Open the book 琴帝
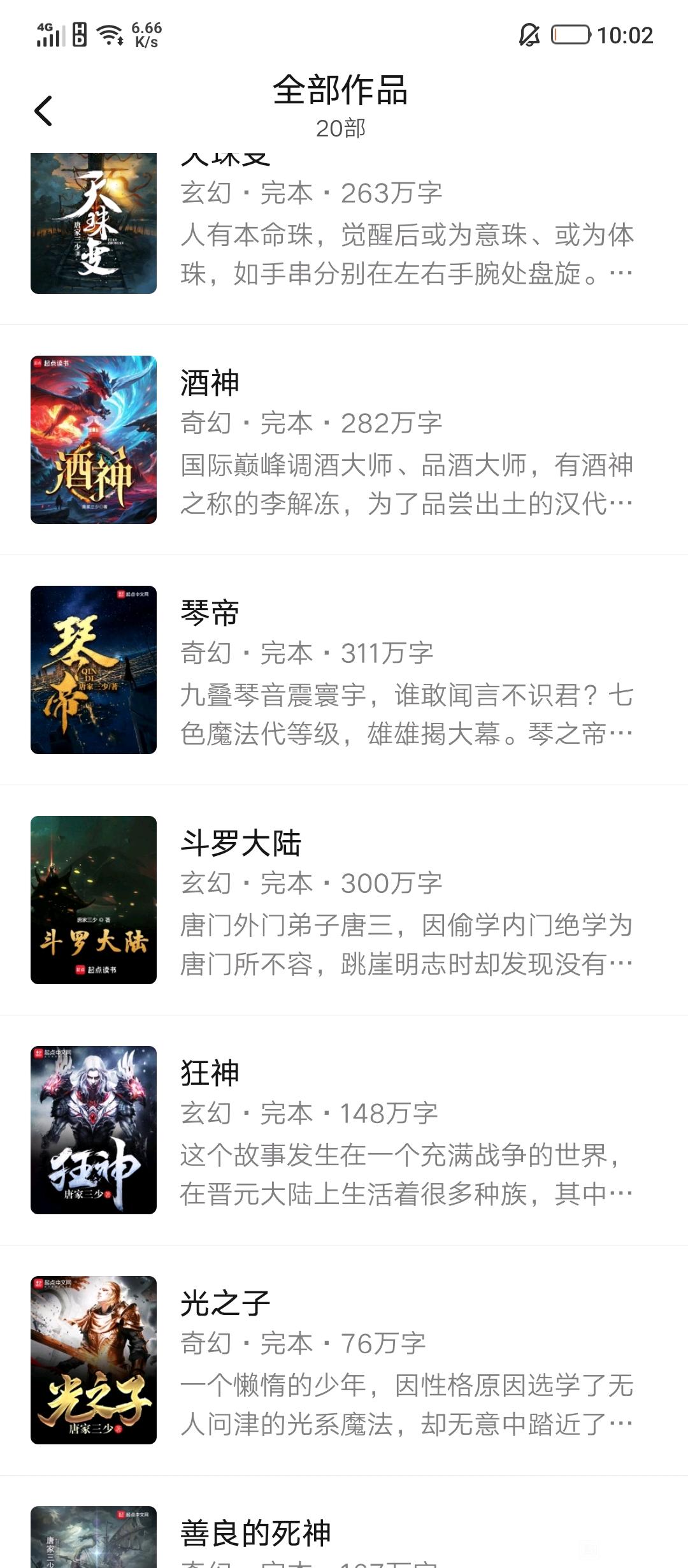Screen dimensions: 688x1568 click(344, 670)
